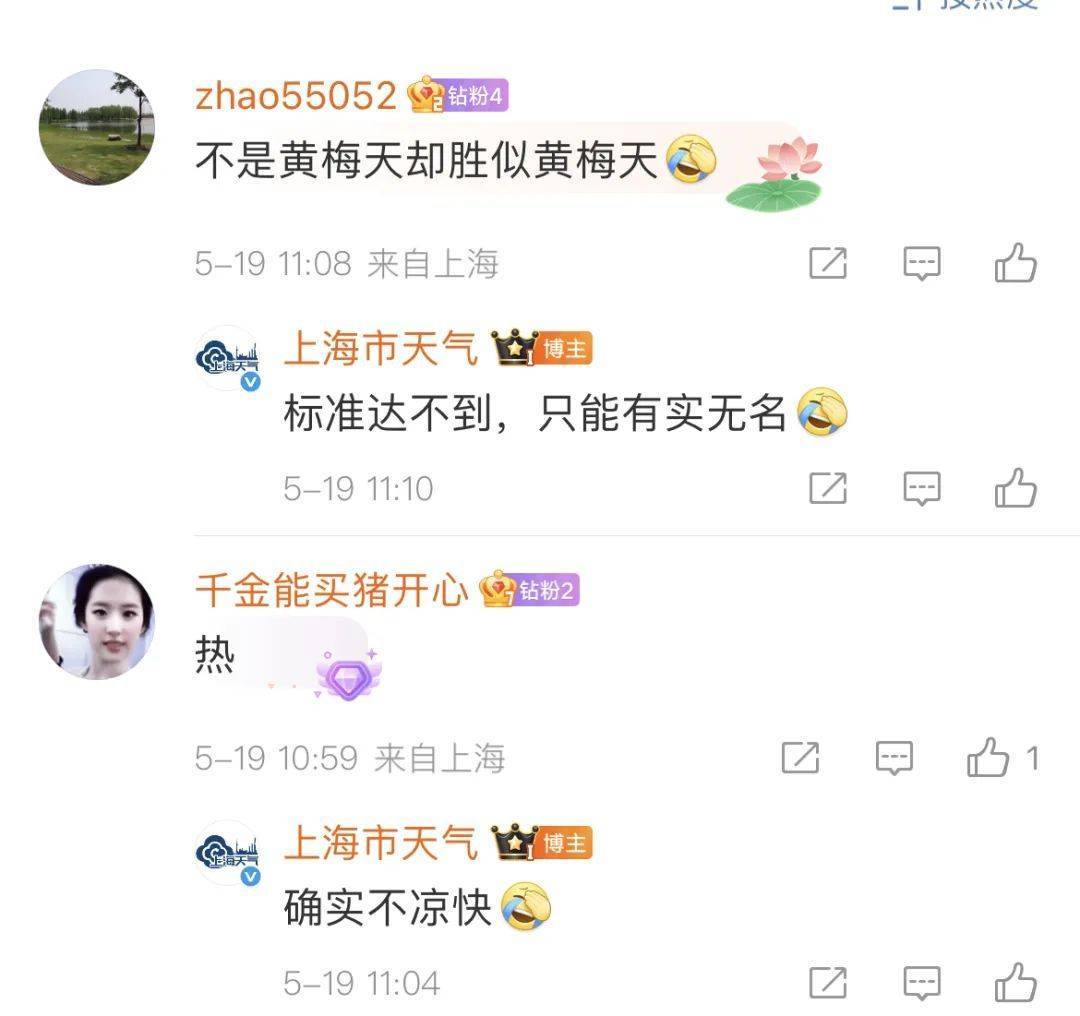Image resolution: width=1080 pixels, height=1016 pixels.
Task: Repost the comment 热
Action: pos(800,758)
